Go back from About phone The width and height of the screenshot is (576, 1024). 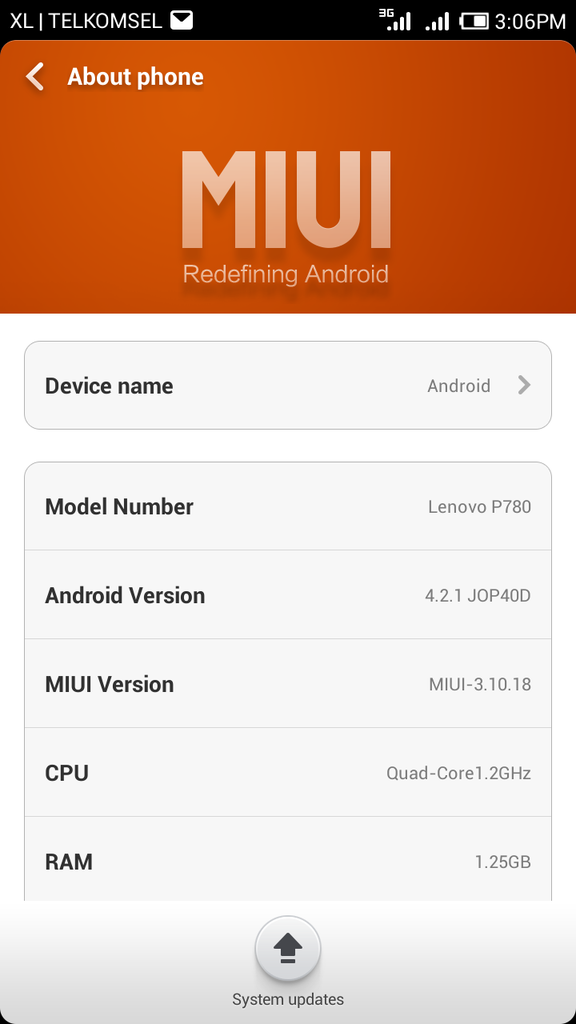[x=35, y=77]
